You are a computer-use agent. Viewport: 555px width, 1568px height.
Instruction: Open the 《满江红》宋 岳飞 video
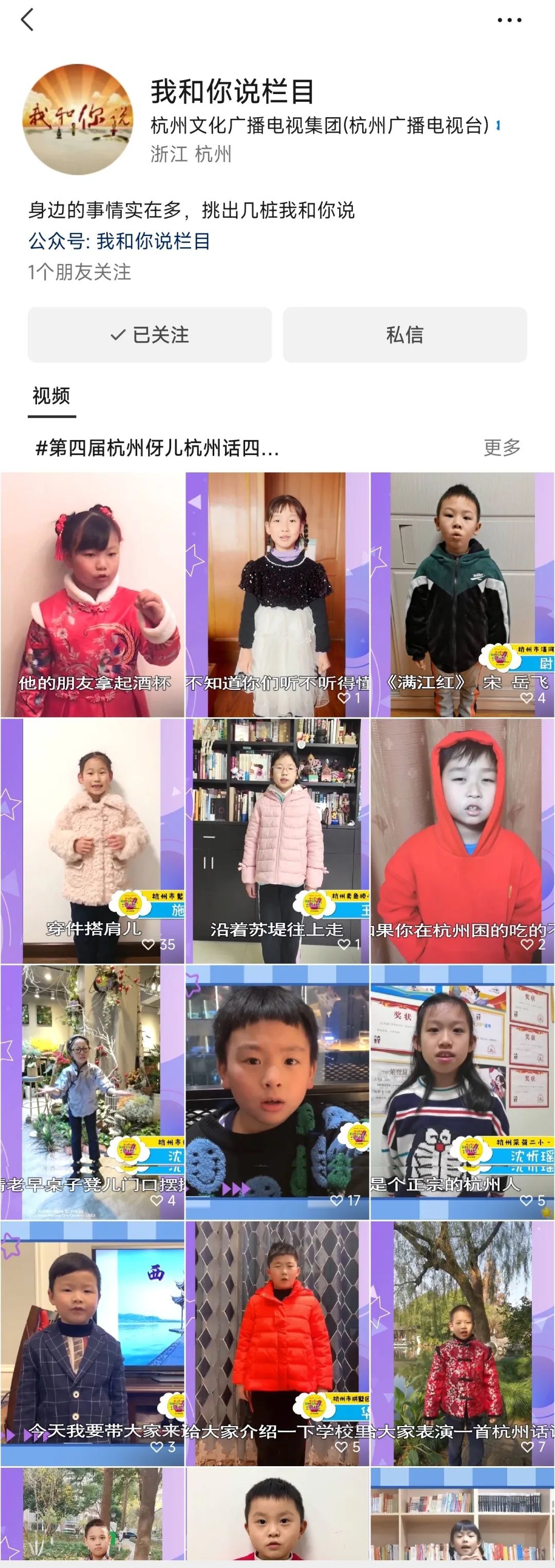[x=462, y=594]
